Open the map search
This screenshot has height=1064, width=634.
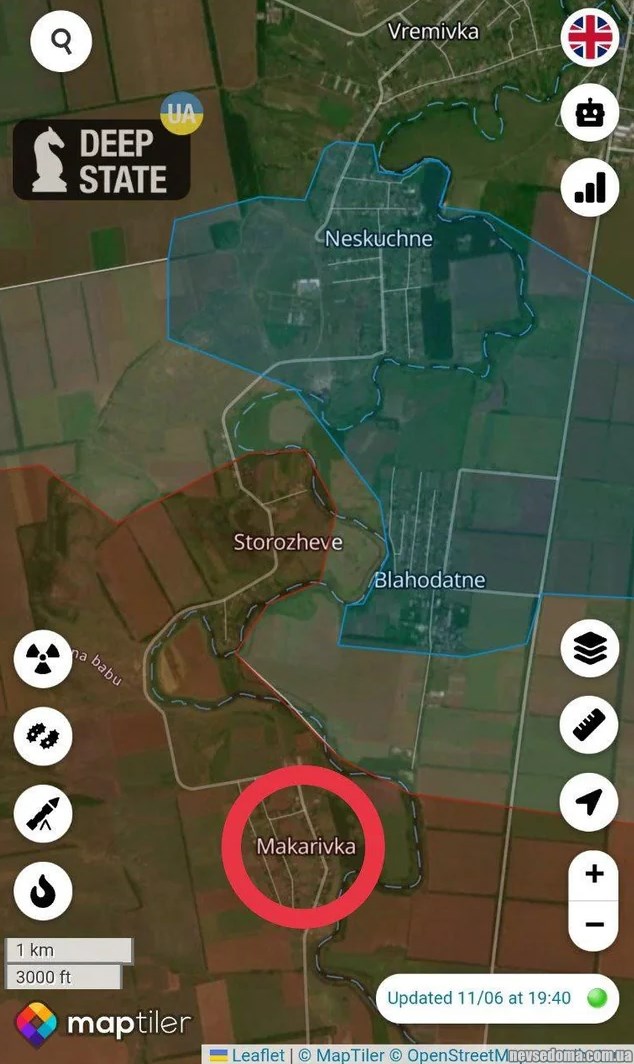point(61,41)
